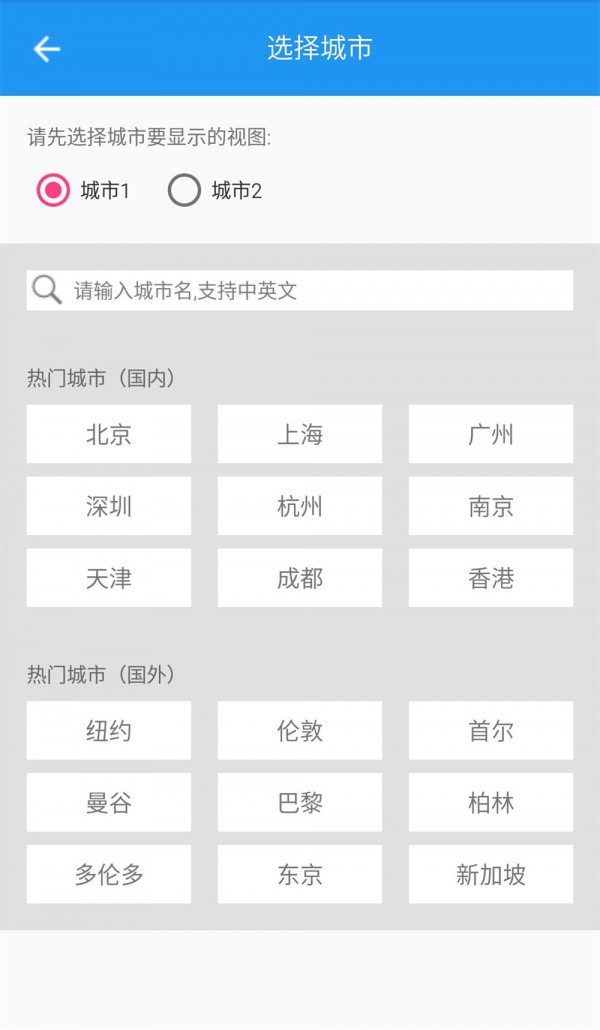Screen dimensions: 600x1030
Task: Pick 香港 as the city
Action: coord(491,578)
